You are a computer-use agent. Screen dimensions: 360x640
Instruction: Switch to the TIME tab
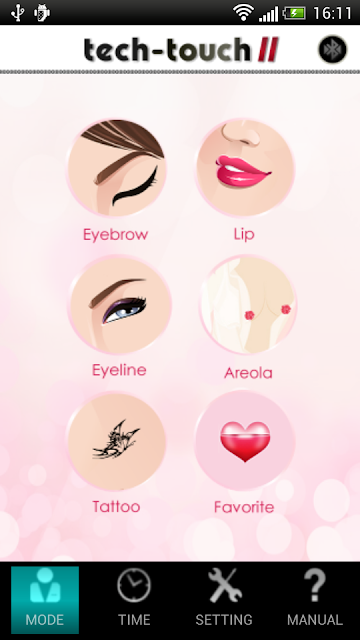click(x=134, y=599)
